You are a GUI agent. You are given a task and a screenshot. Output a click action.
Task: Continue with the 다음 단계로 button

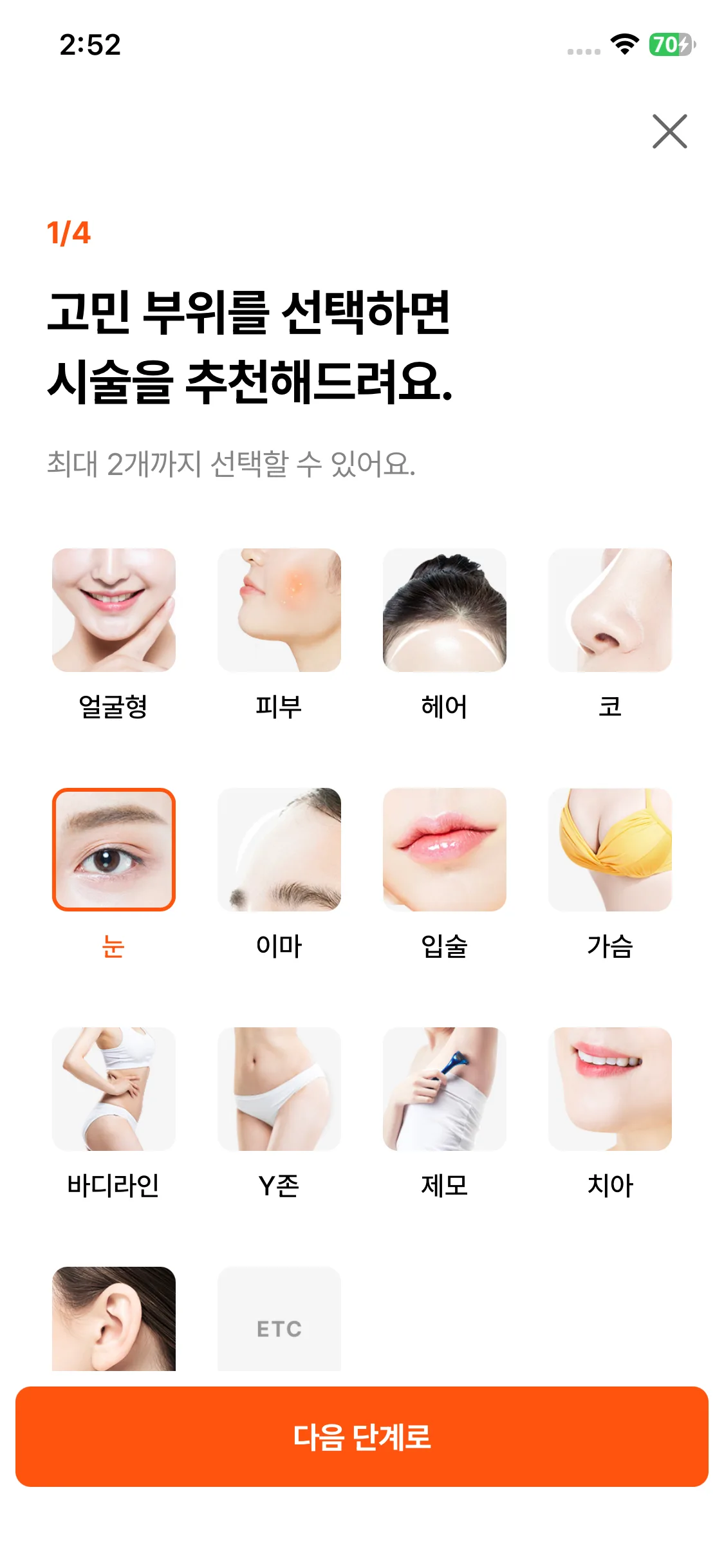[362, 1437]
